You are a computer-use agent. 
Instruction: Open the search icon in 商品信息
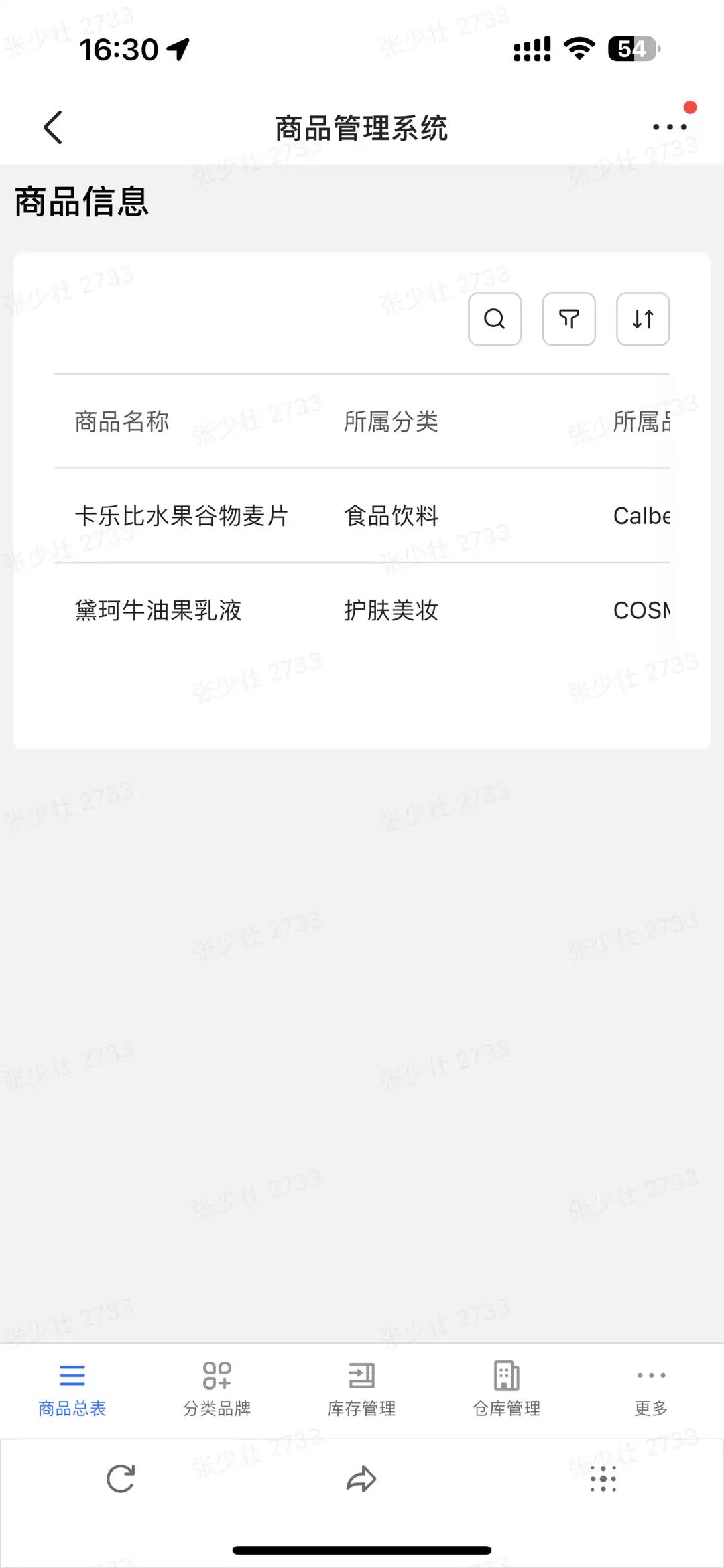pos(495,319)
